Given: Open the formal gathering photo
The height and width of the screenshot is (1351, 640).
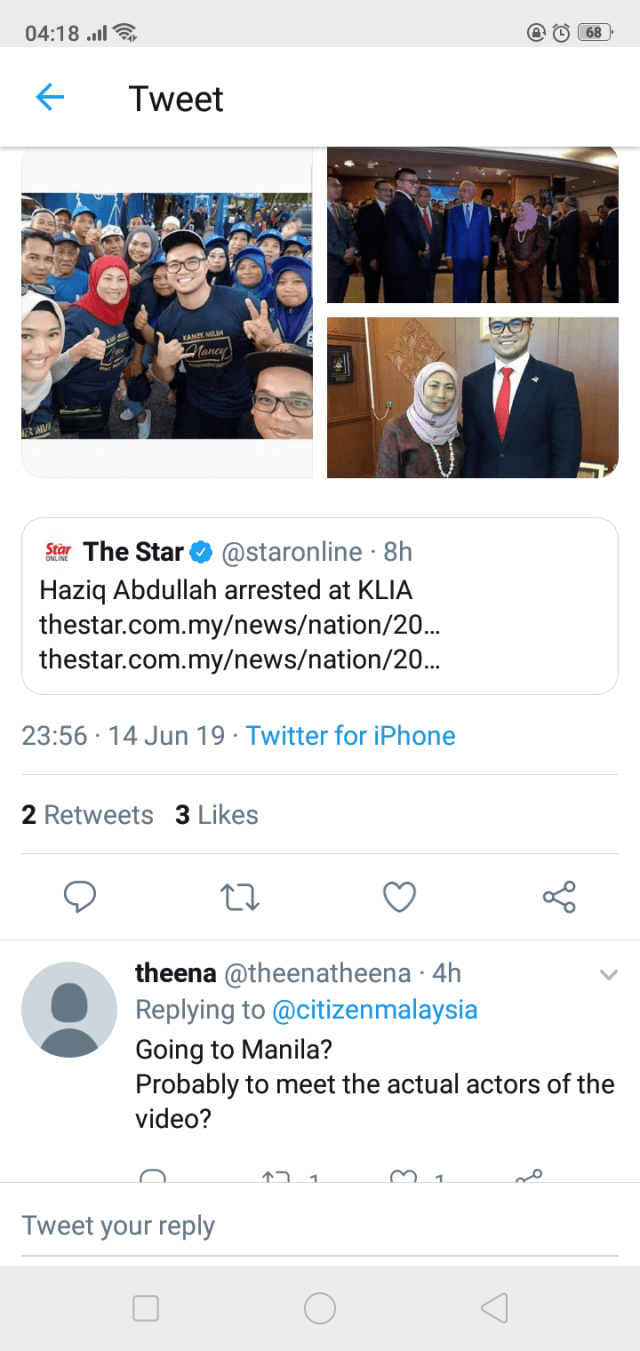Looking at the screenshot, I should tap(472, 225).
